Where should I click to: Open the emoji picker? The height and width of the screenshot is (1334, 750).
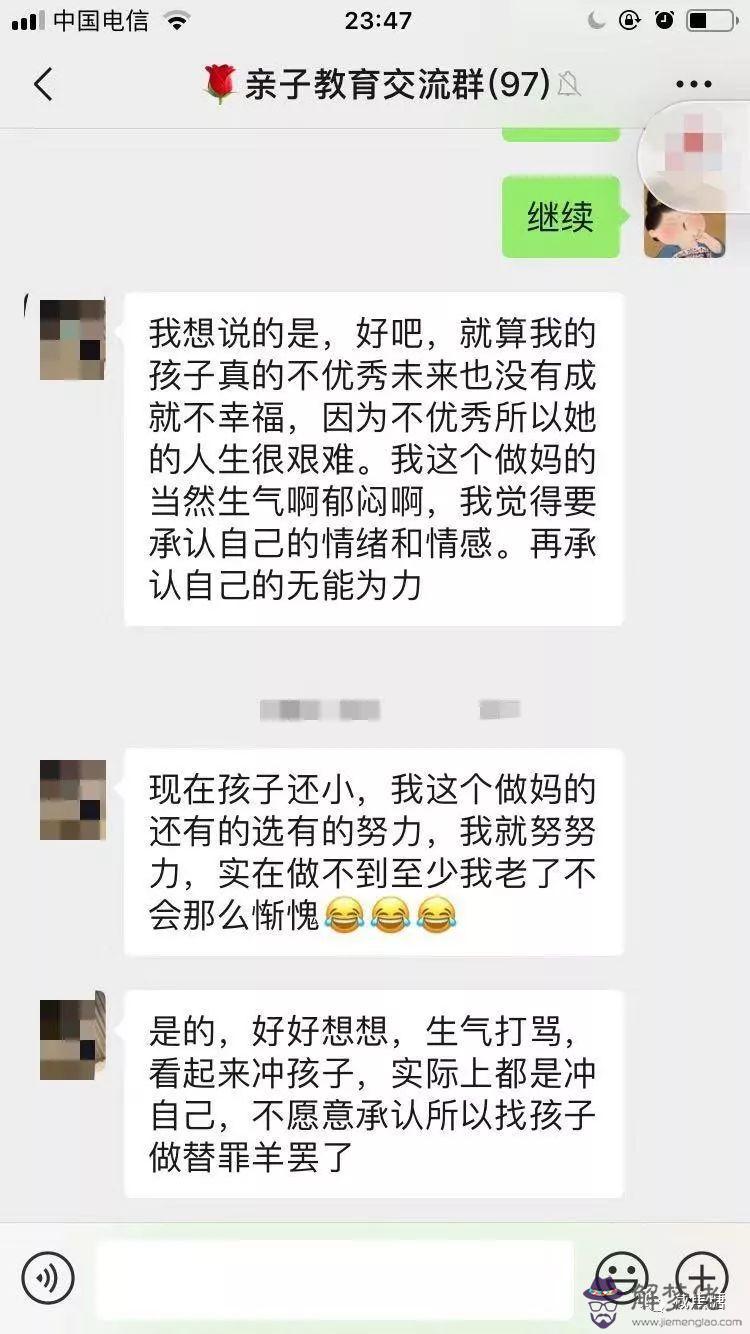(622, 1277)
